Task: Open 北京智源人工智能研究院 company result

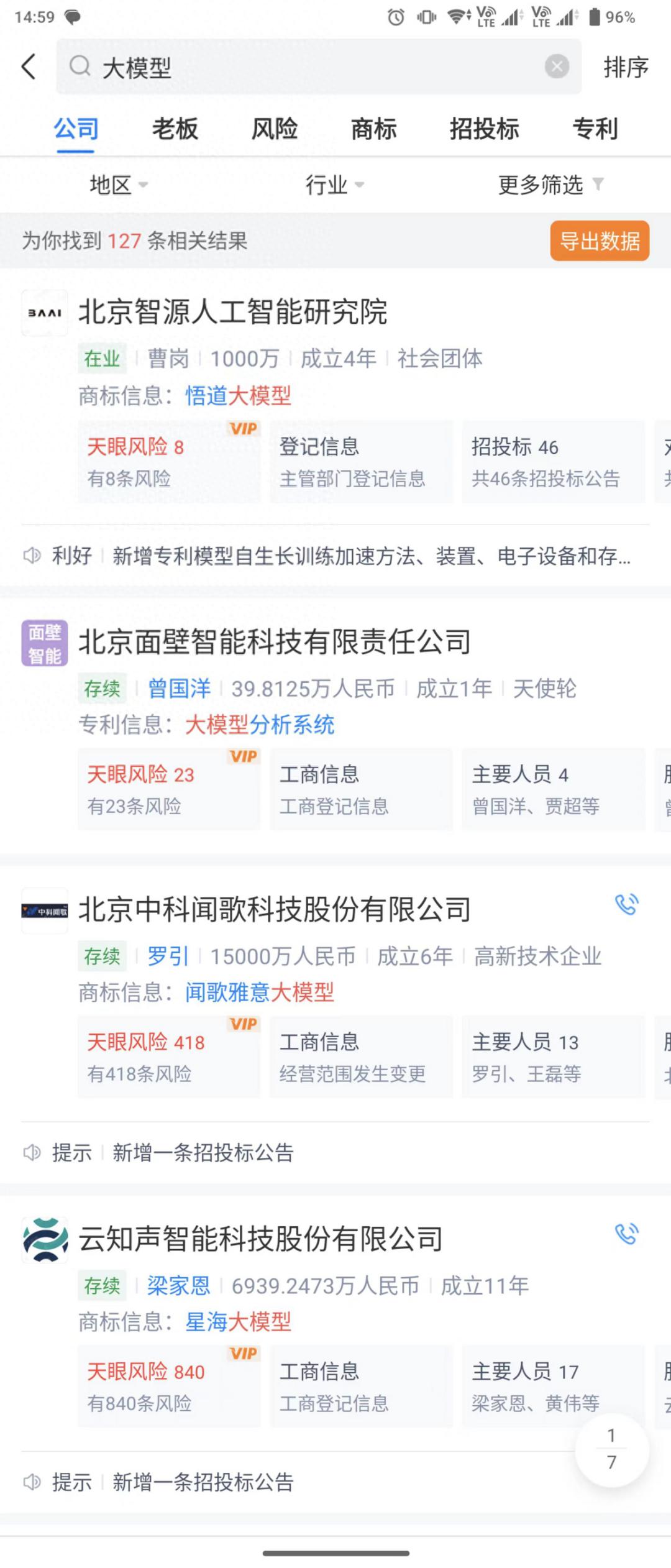Action: (233, 312)
